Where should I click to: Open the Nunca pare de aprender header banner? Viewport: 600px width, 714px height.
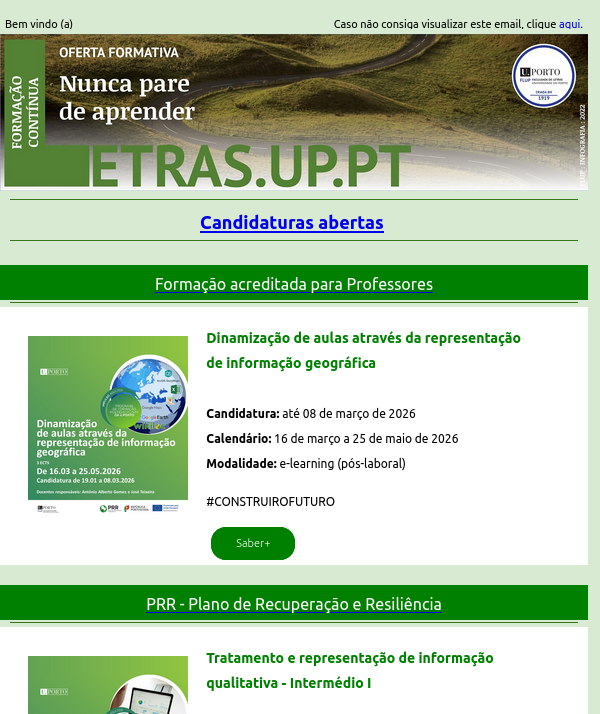(x=294, y=112)
